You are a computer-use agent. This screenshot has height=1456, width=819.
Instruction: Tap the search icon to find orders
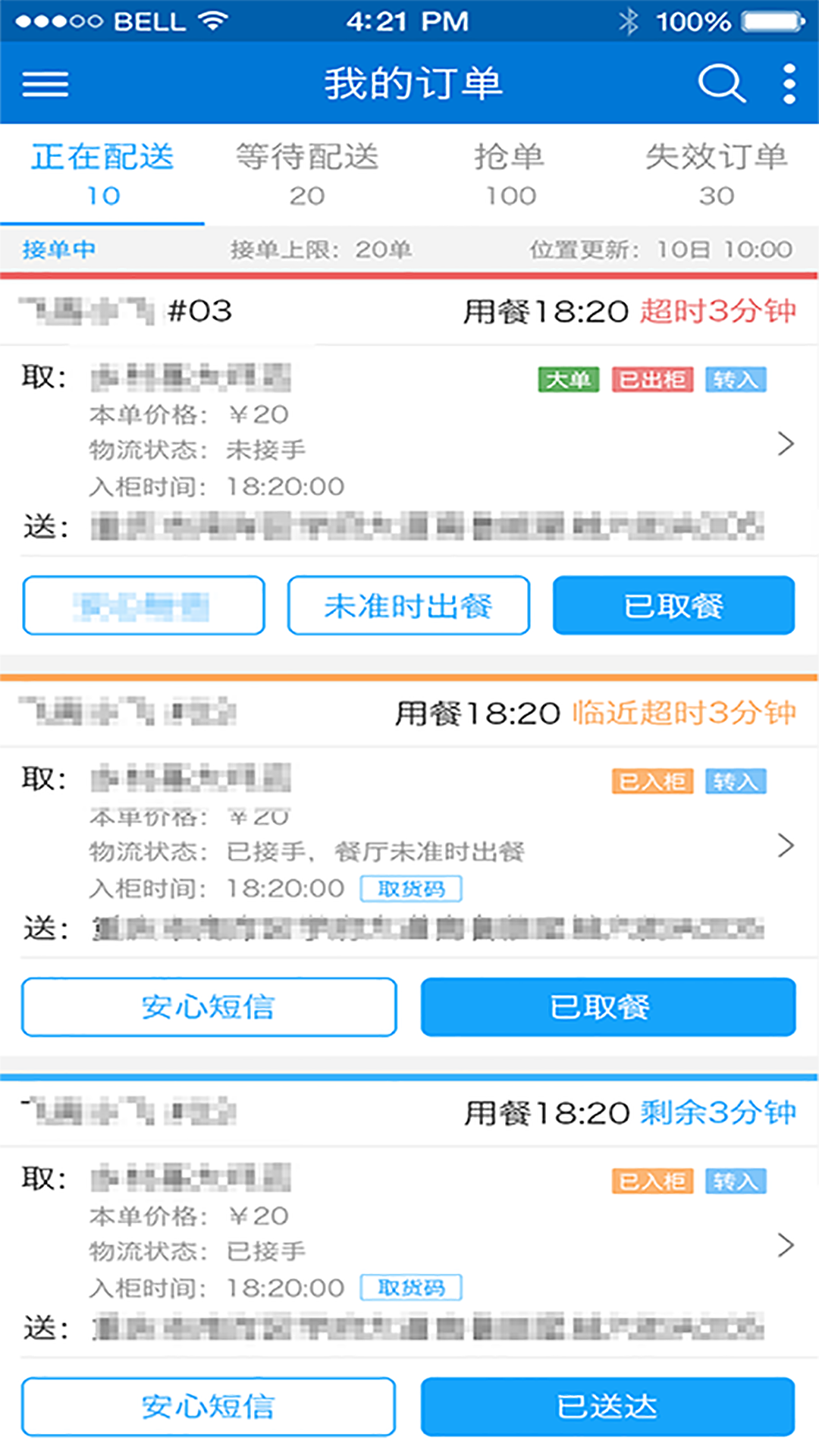721,83
